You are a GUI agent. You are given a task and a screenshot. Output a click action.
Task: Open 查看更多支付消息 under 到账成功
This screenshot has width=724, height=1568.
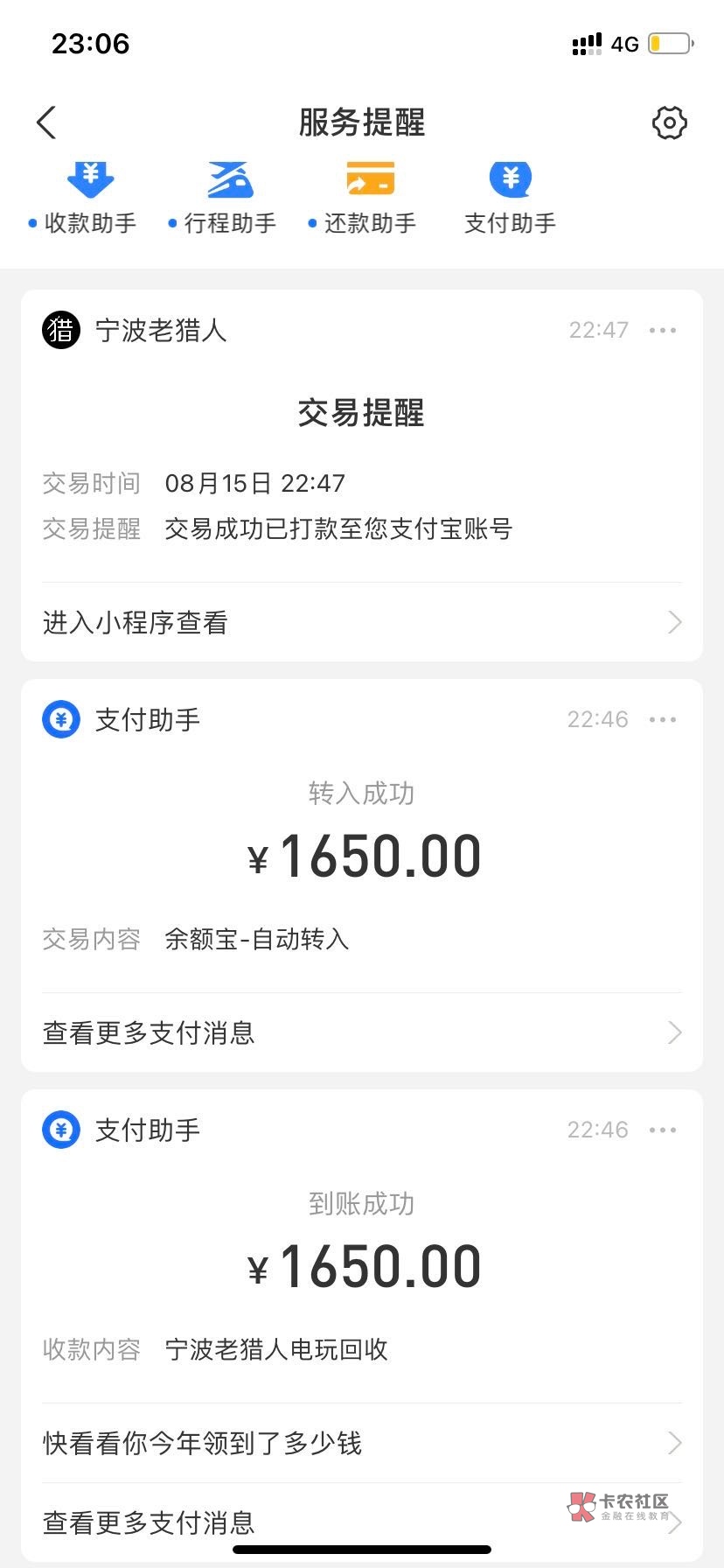362,1522
